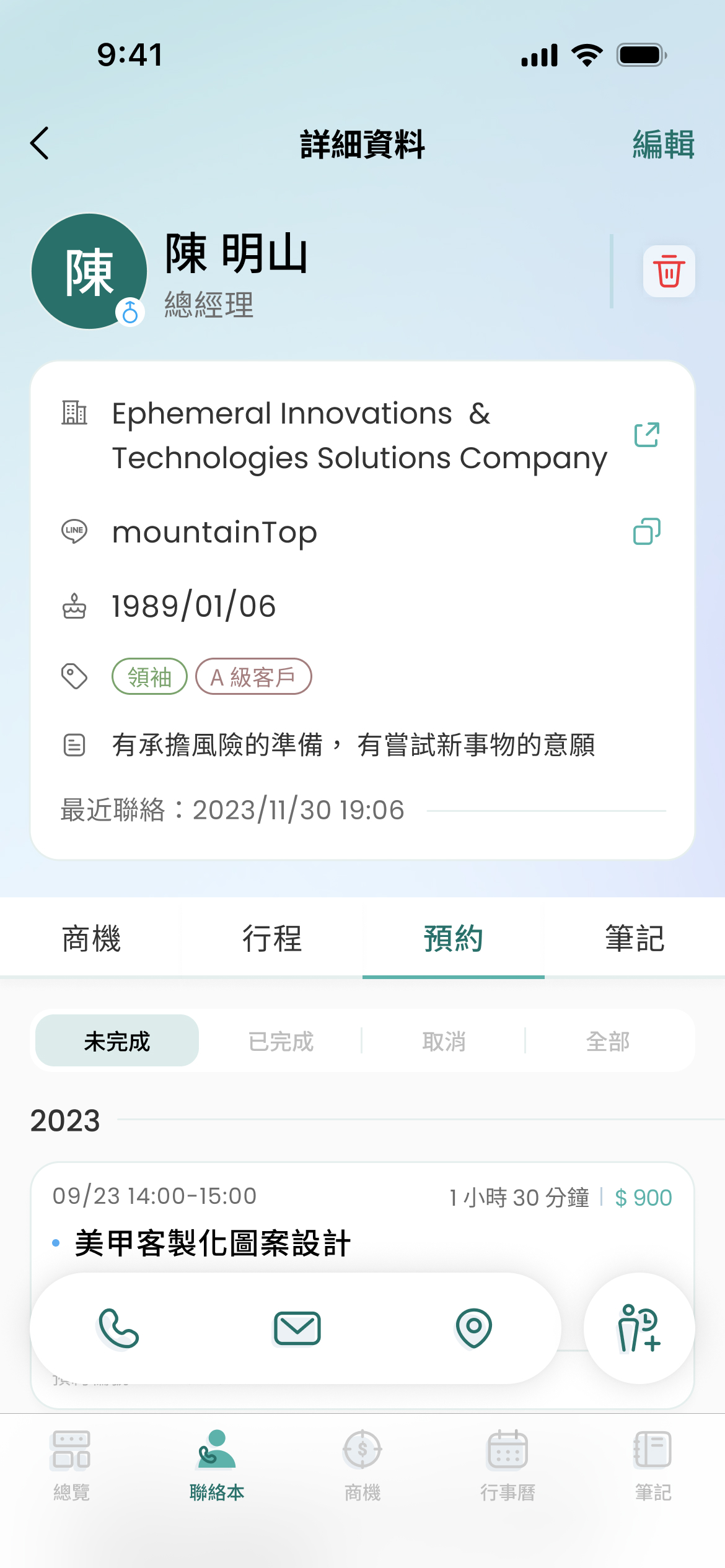The height and width of the screenshot is (1568, 725).
Task: Delete contact with the red trash icon
Action: [669, 271]
